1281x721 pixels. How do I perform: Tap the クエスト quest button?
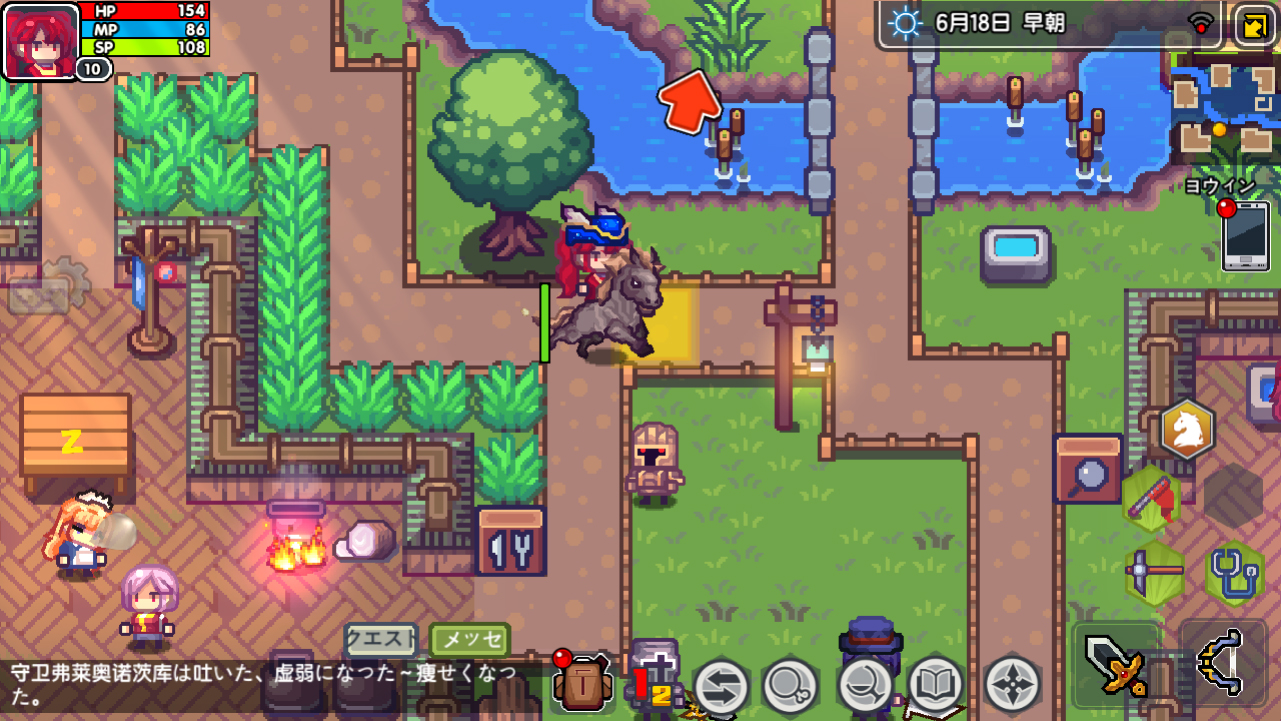381,640
